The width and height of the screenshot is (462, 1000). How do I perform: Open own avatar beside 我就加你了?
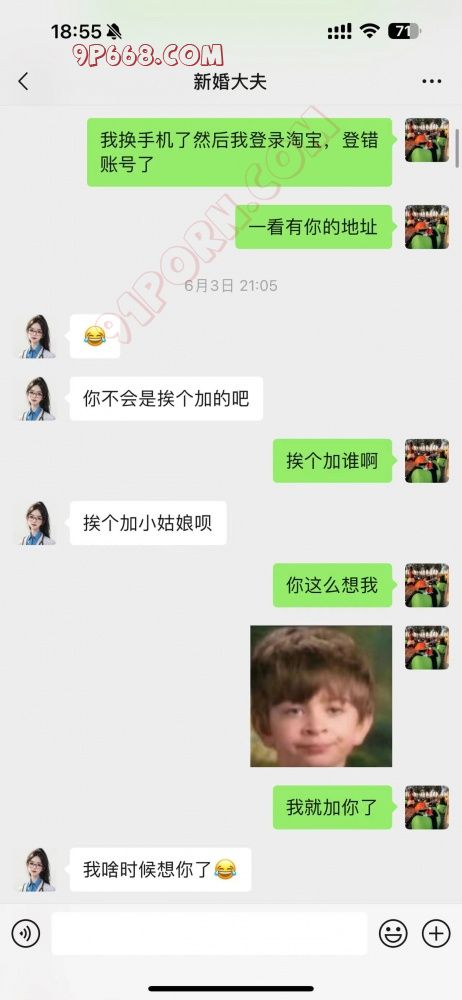(427, 807)
